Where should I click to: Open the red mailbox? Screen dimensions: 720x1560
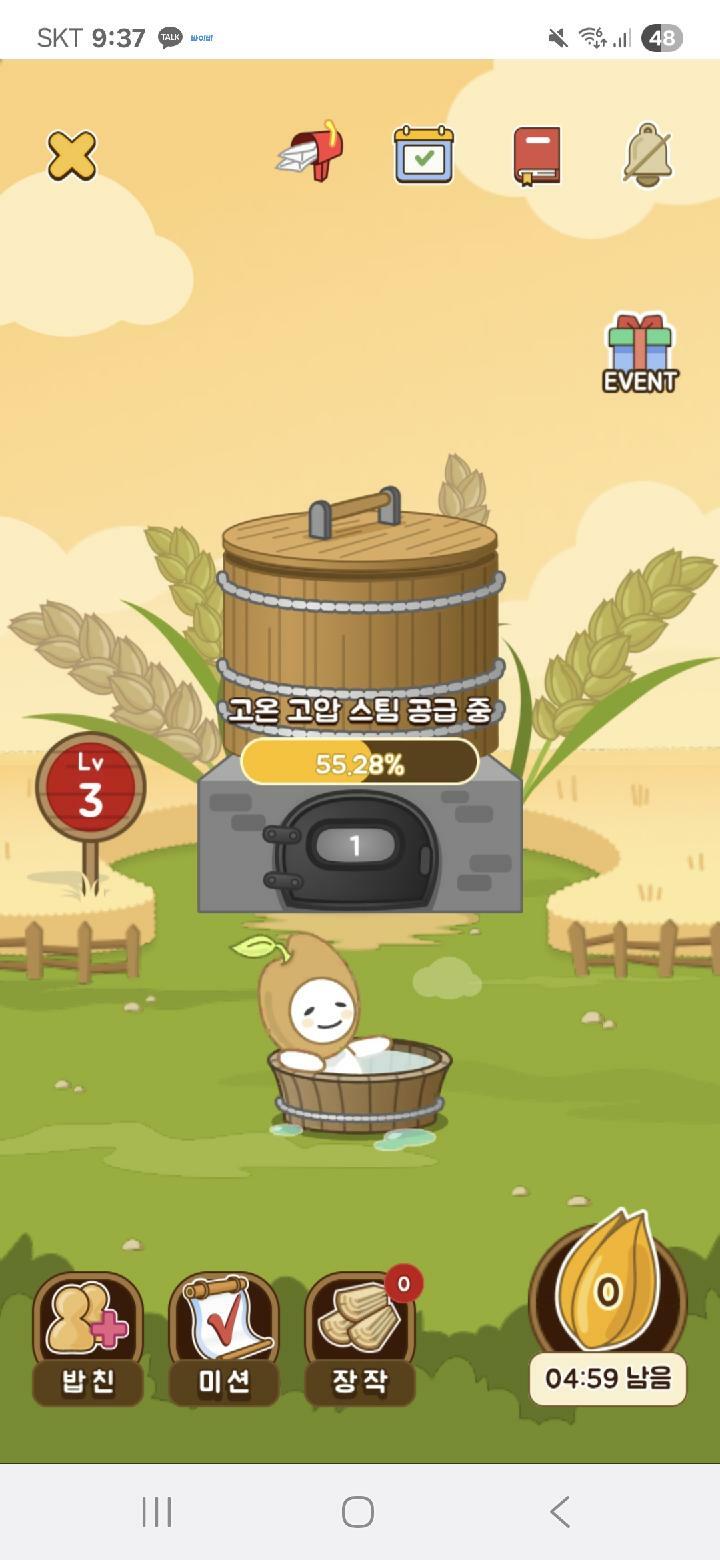pyautogui.click(x=312, y=153)
